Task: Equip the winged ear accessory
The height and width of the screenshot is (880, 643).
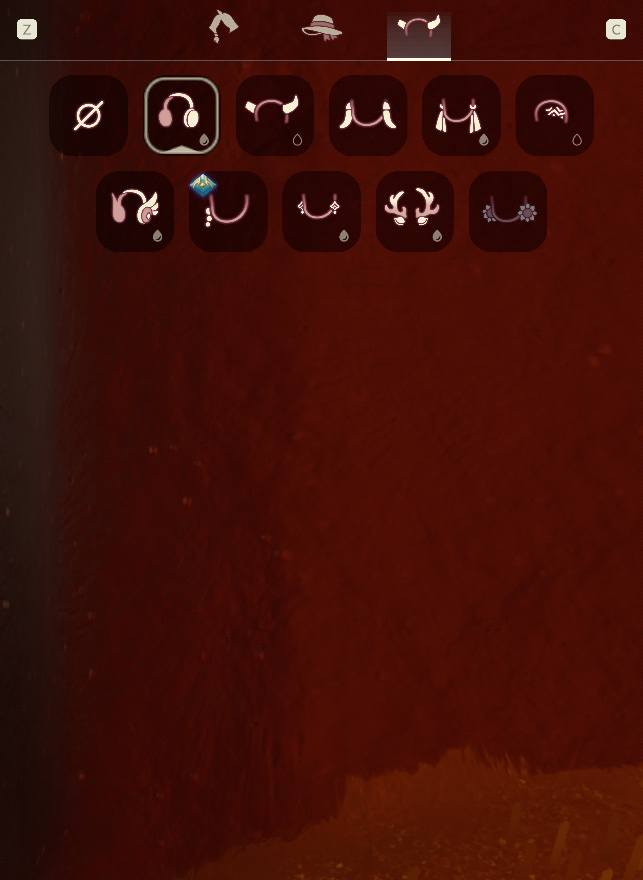Action: click(135, 211)
